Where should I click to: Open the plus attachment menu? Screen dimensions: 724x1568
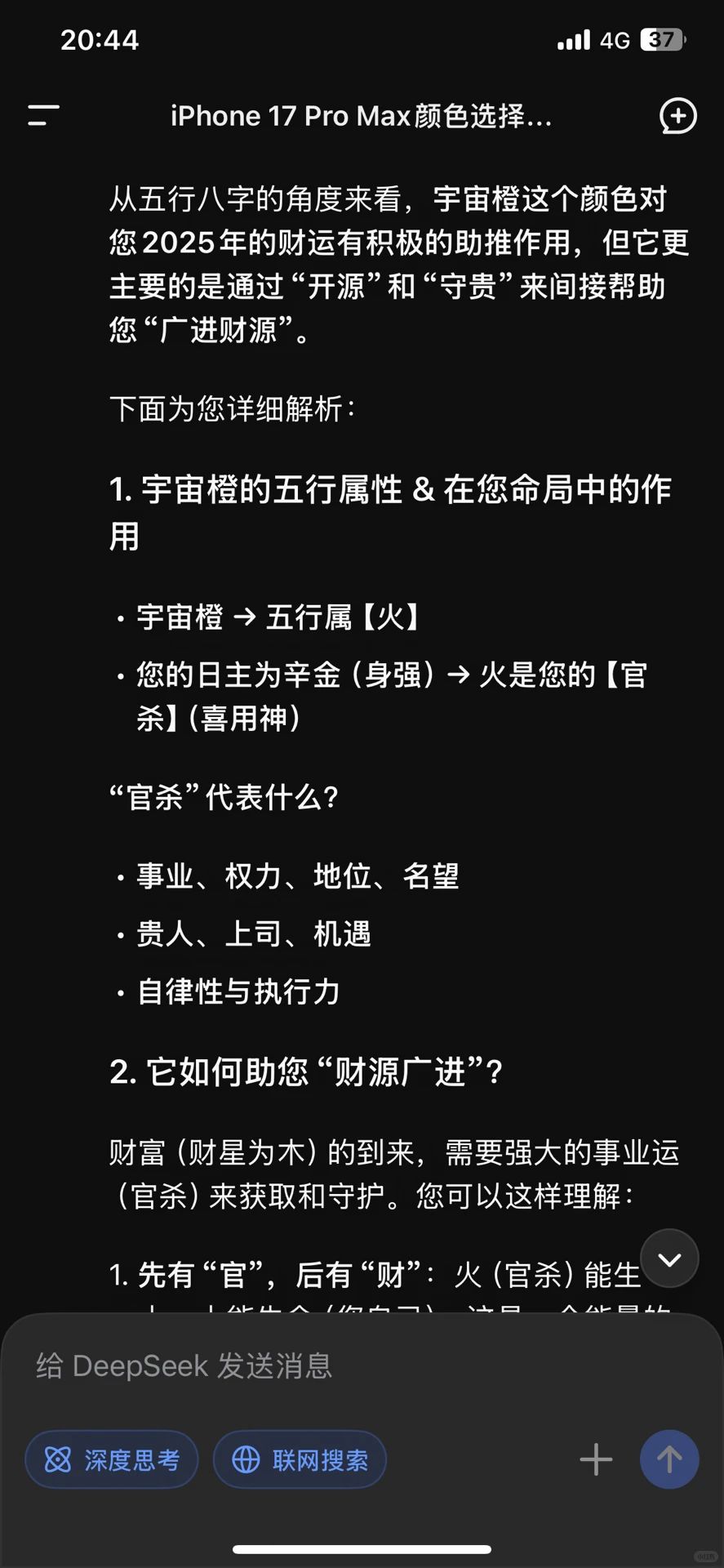click(596, 1459)
